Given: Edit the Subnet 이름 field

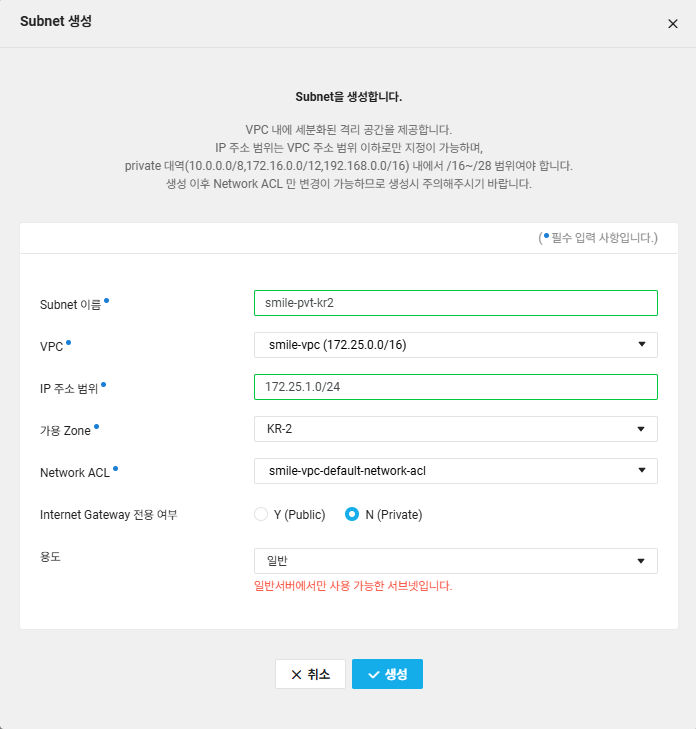Looking at the screenshot, I should pos(455,303).
